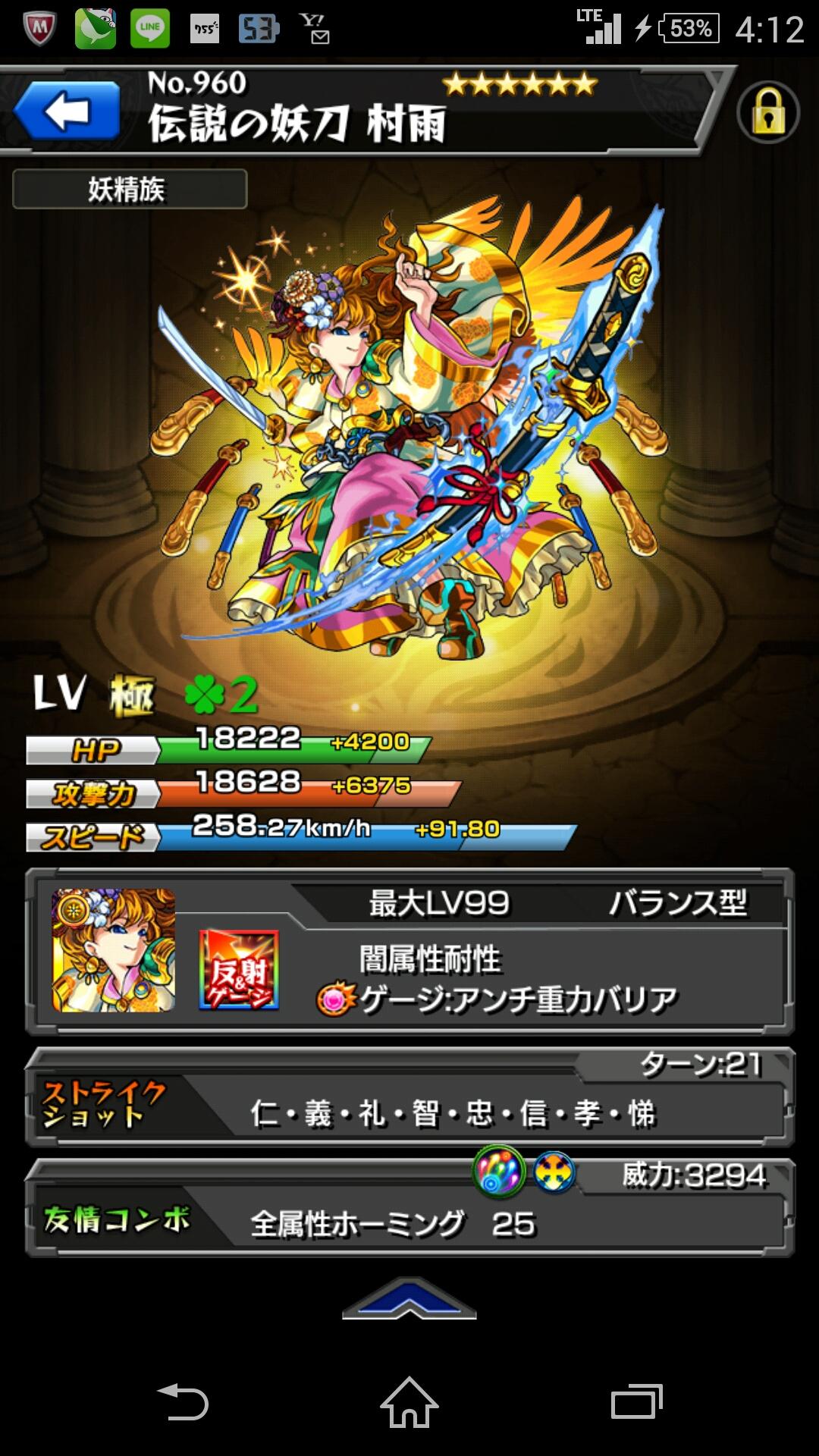Tap the 反射ゲージ ability icon
This screenshot has width=819, height=1456.
pos(239,971)
